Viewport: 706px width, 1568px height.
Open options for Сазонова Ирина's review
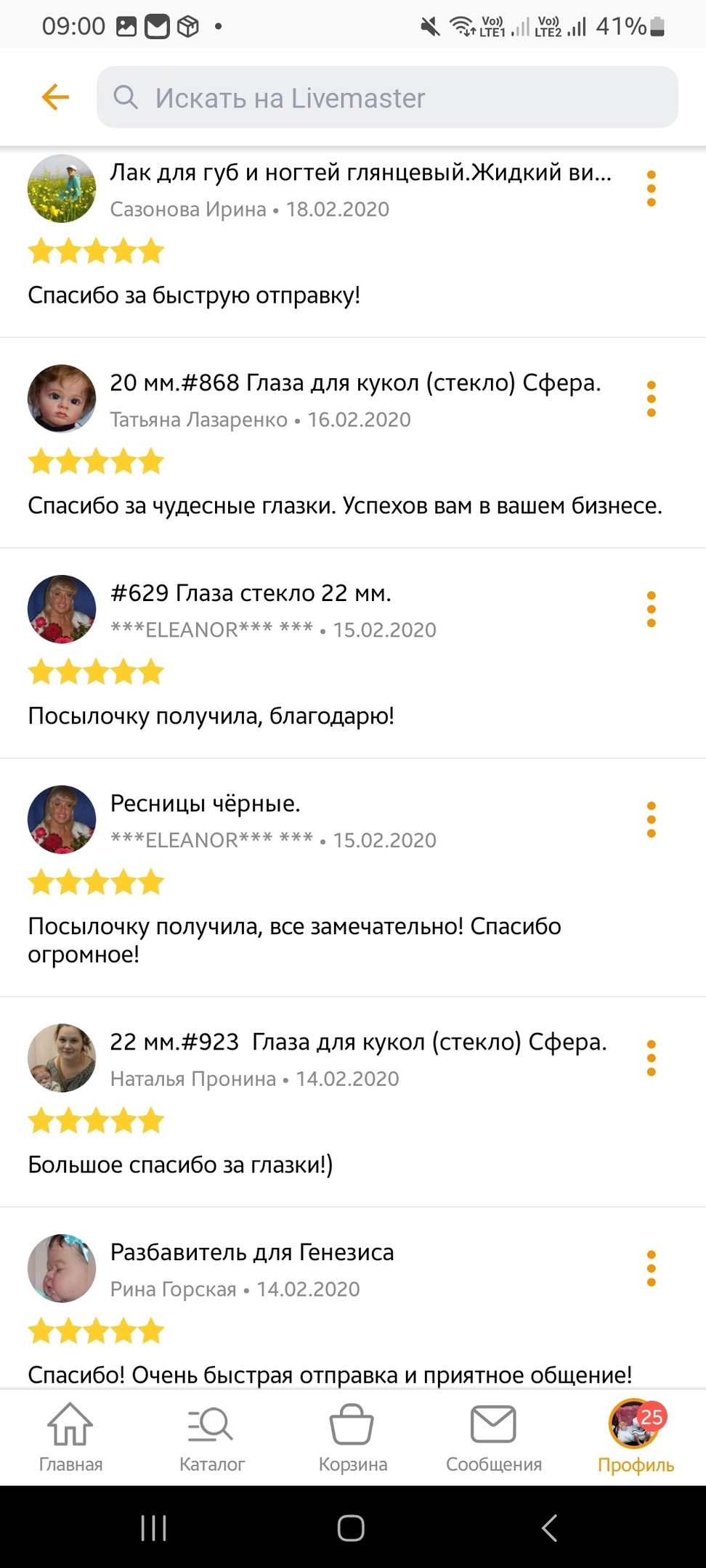[x=651, y=189]
